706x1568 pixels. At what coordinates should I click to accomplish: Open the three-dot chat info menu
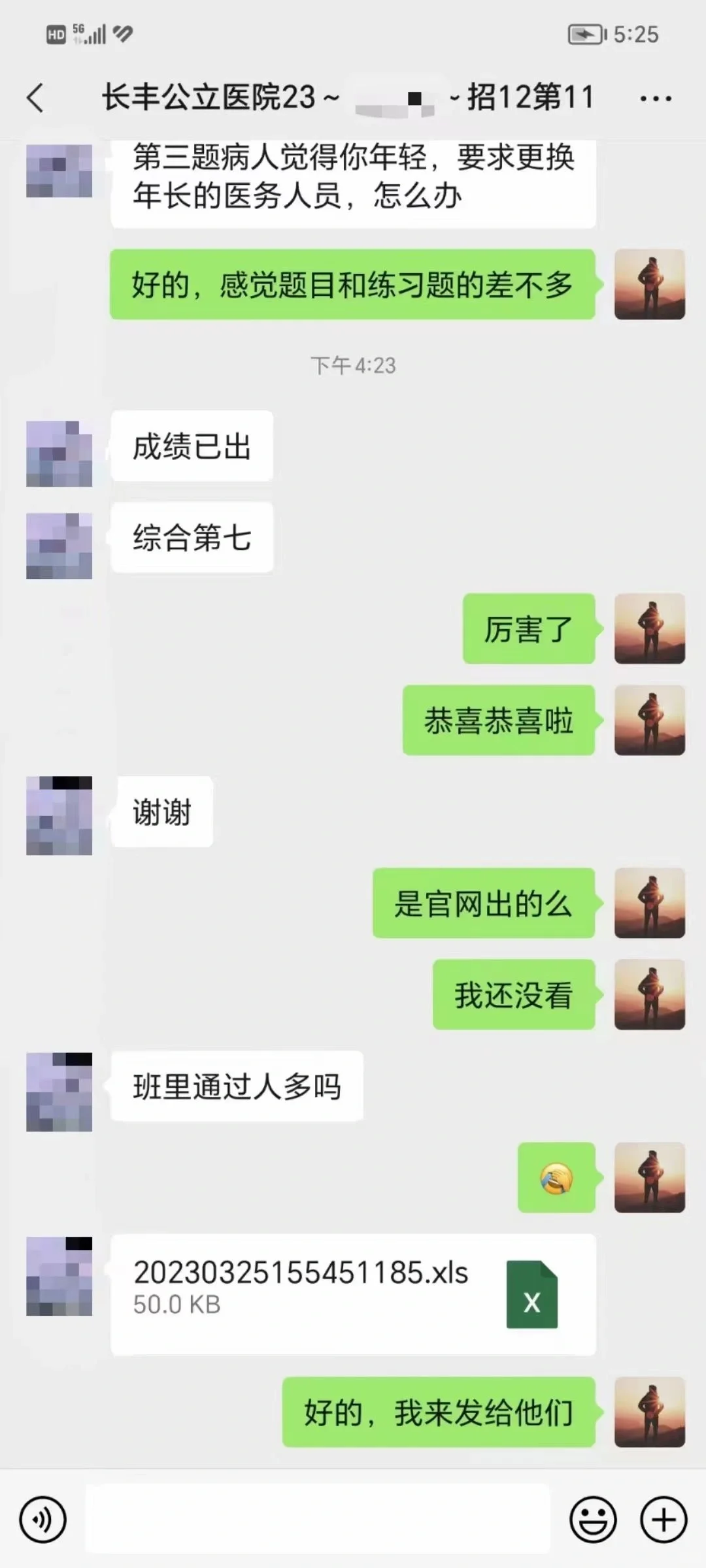(656, 99)
